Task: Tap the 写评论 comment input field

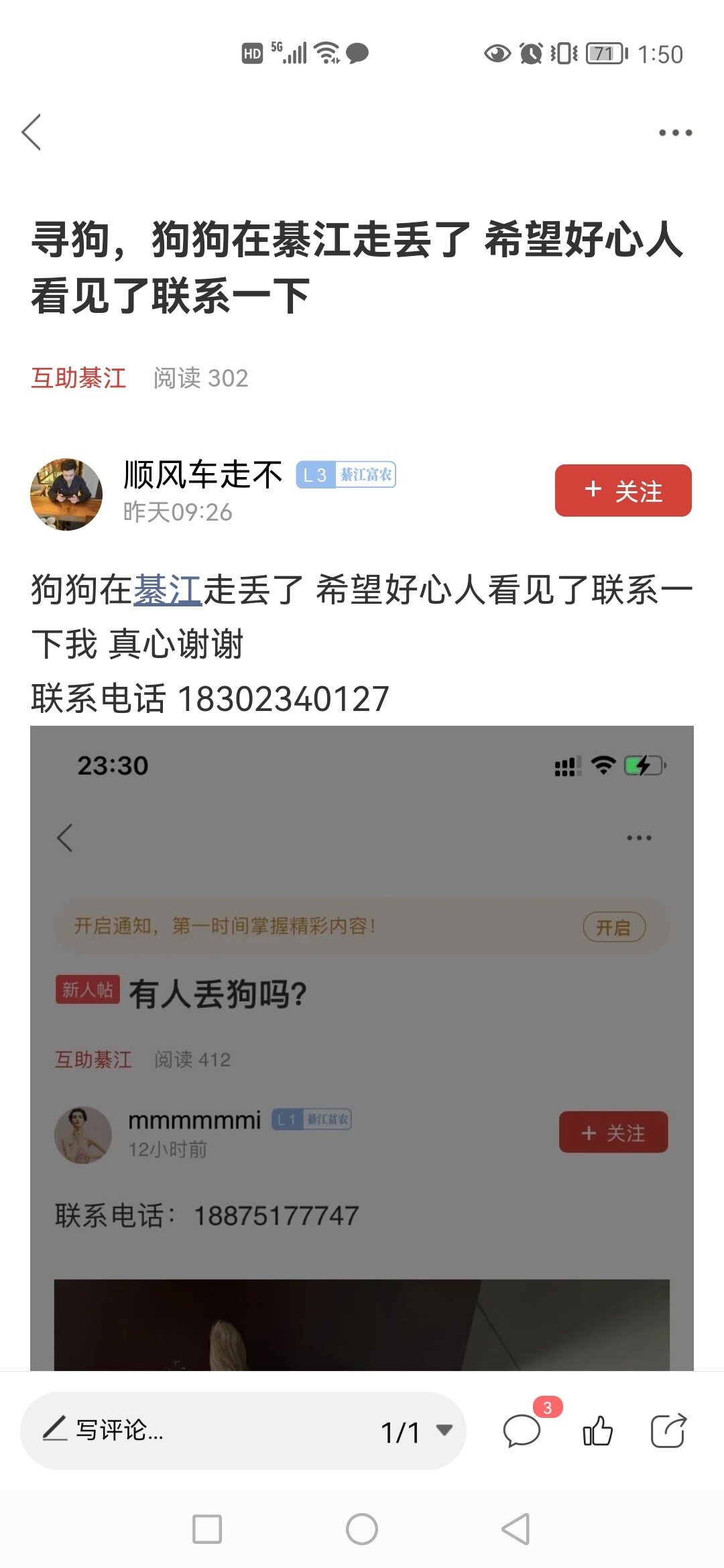Action: pos(201,1431)
